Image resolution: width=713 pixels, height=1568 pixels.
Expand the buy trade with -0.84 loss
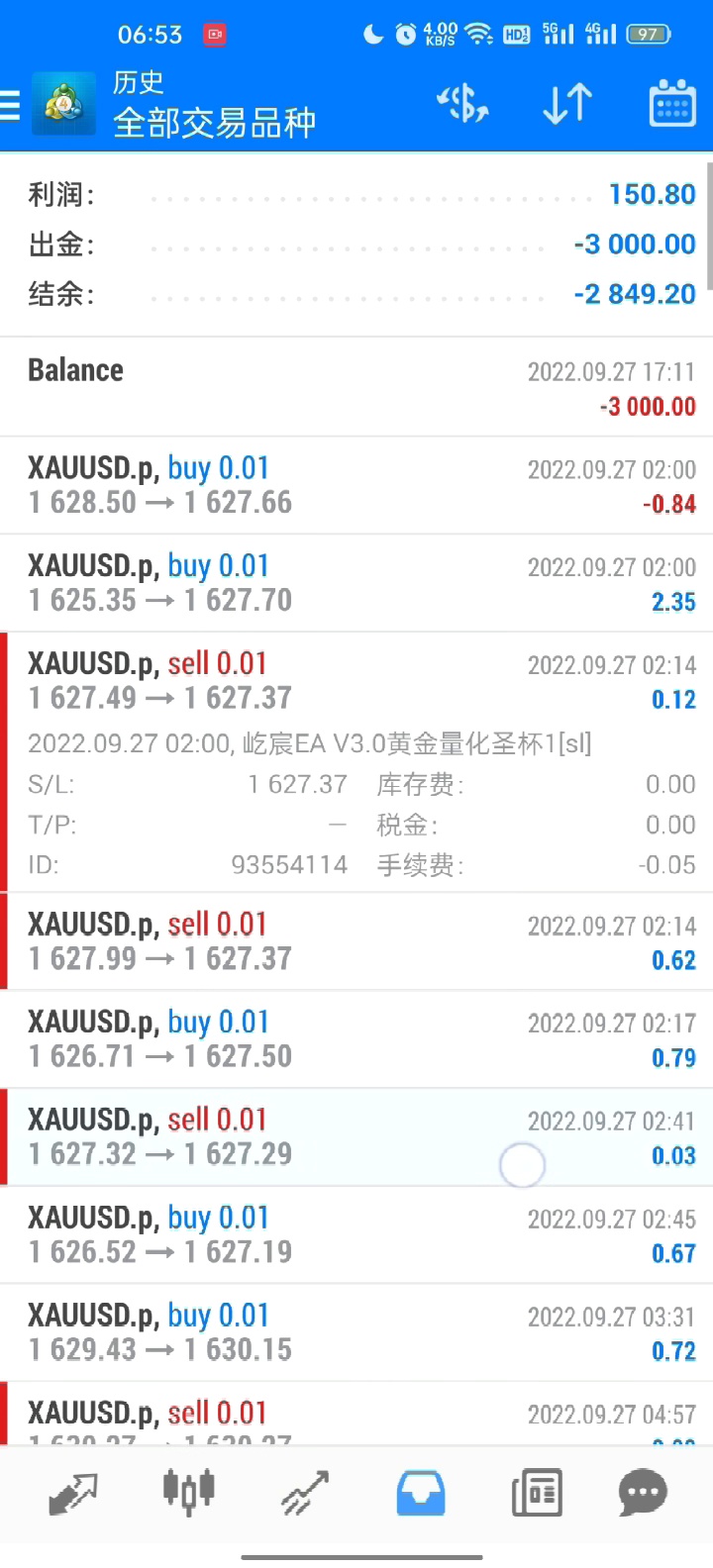pyautogui.click(x=356, y=485)
